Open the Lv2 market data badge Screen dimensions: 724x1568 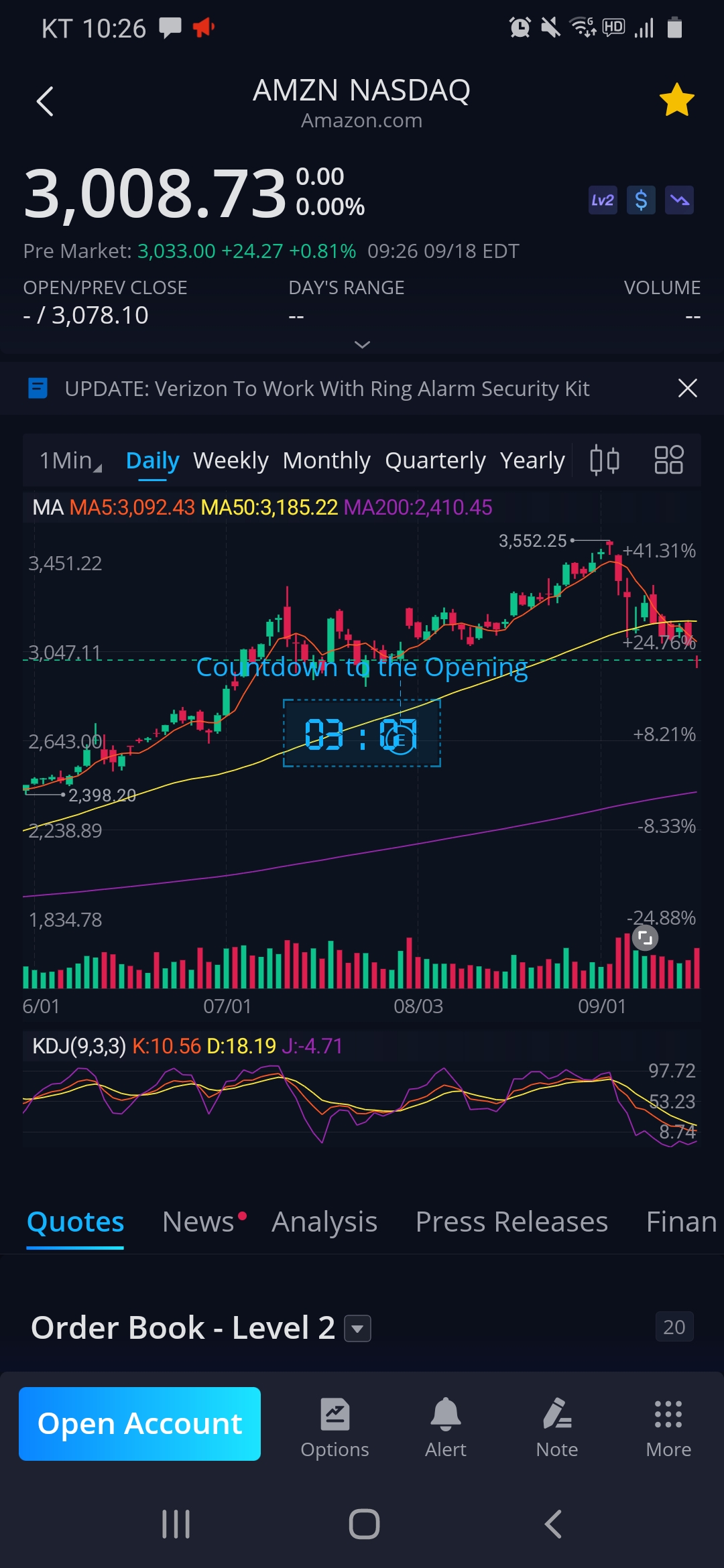[602, 200]
